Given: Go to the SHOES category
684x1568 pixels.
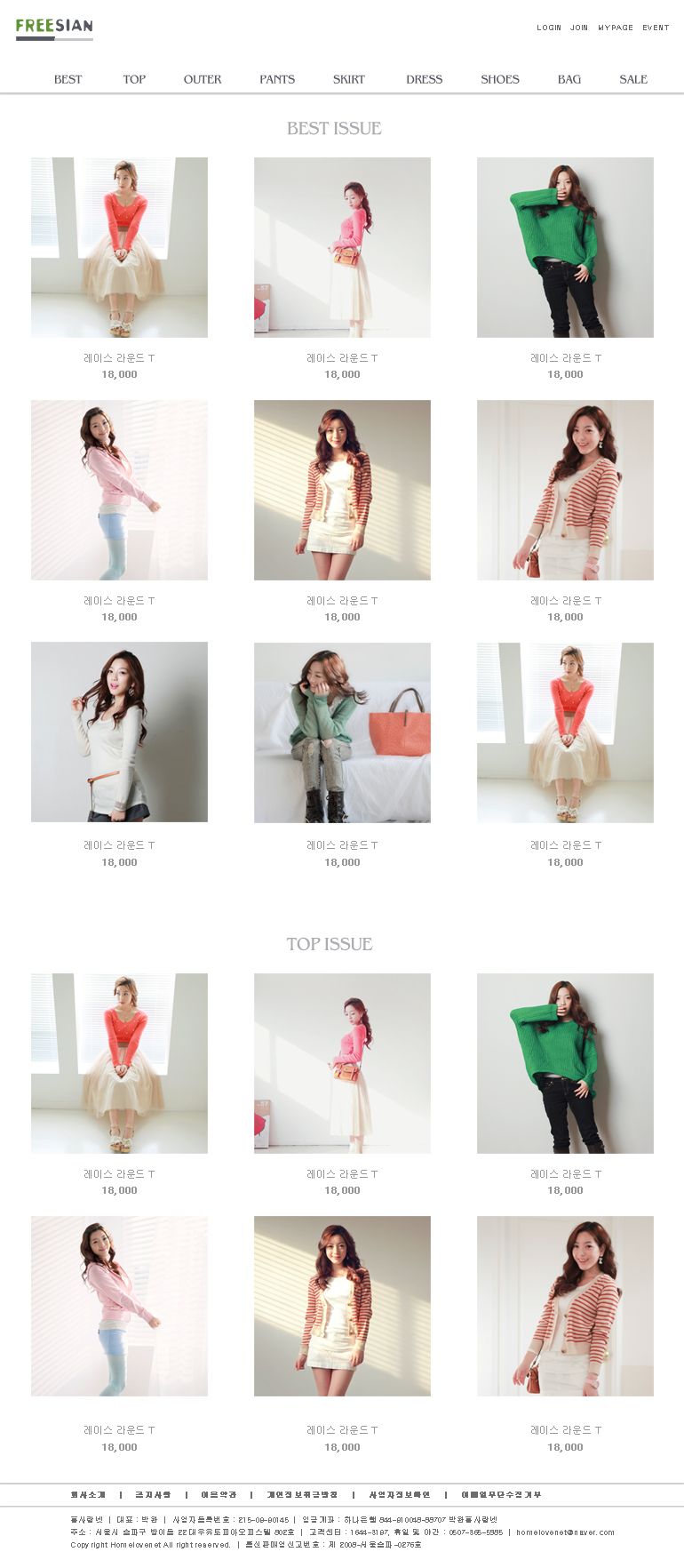Looking at the screenshot, I should pos(500,79).
